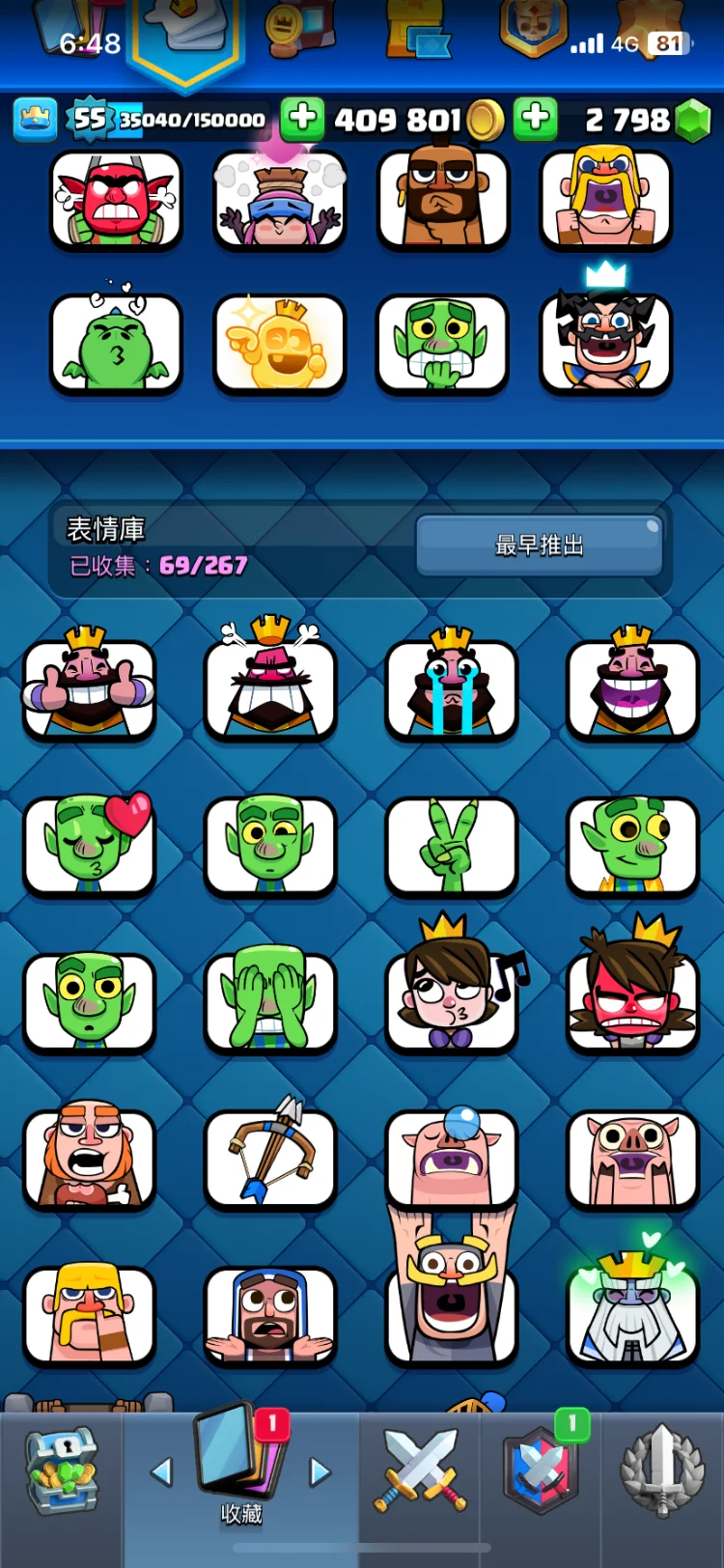The width and height of the screenshot is (724, 1568).
Task: Open the clan shield tab
Action: [542, 1471]
